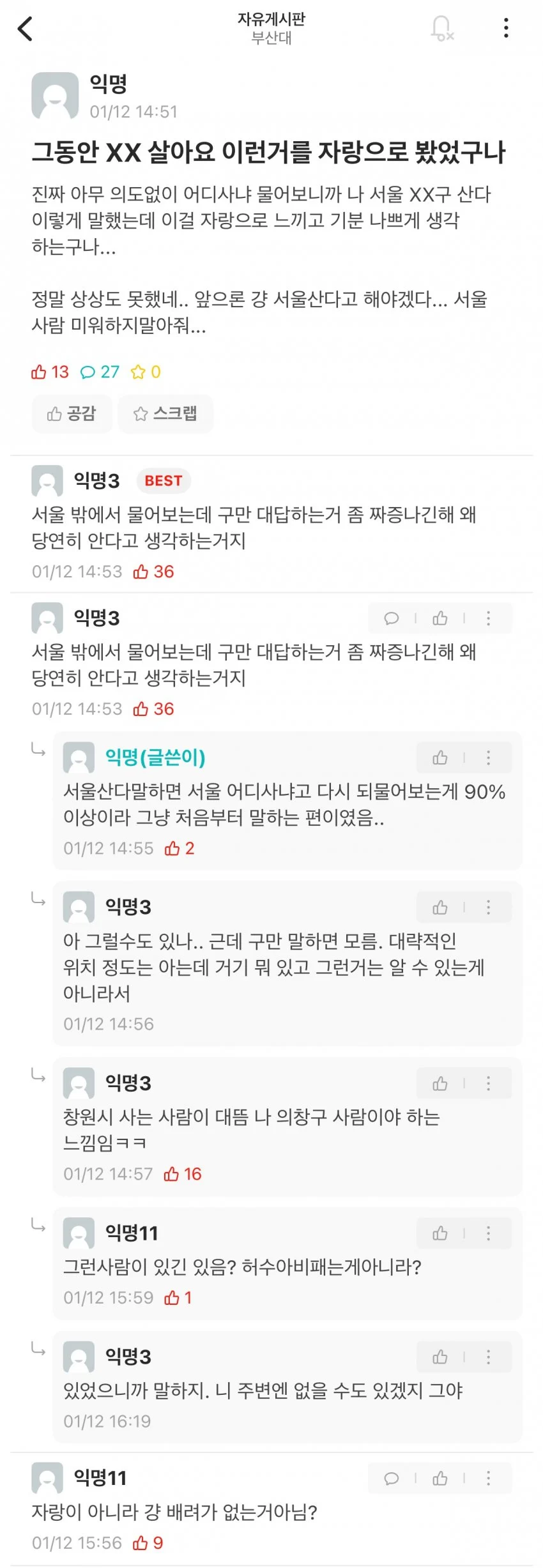The width and height of the screenshot is (543, 1568).
Task: Toggle the post notification bell
Action: pyautogui.click(x=441, y=29)
